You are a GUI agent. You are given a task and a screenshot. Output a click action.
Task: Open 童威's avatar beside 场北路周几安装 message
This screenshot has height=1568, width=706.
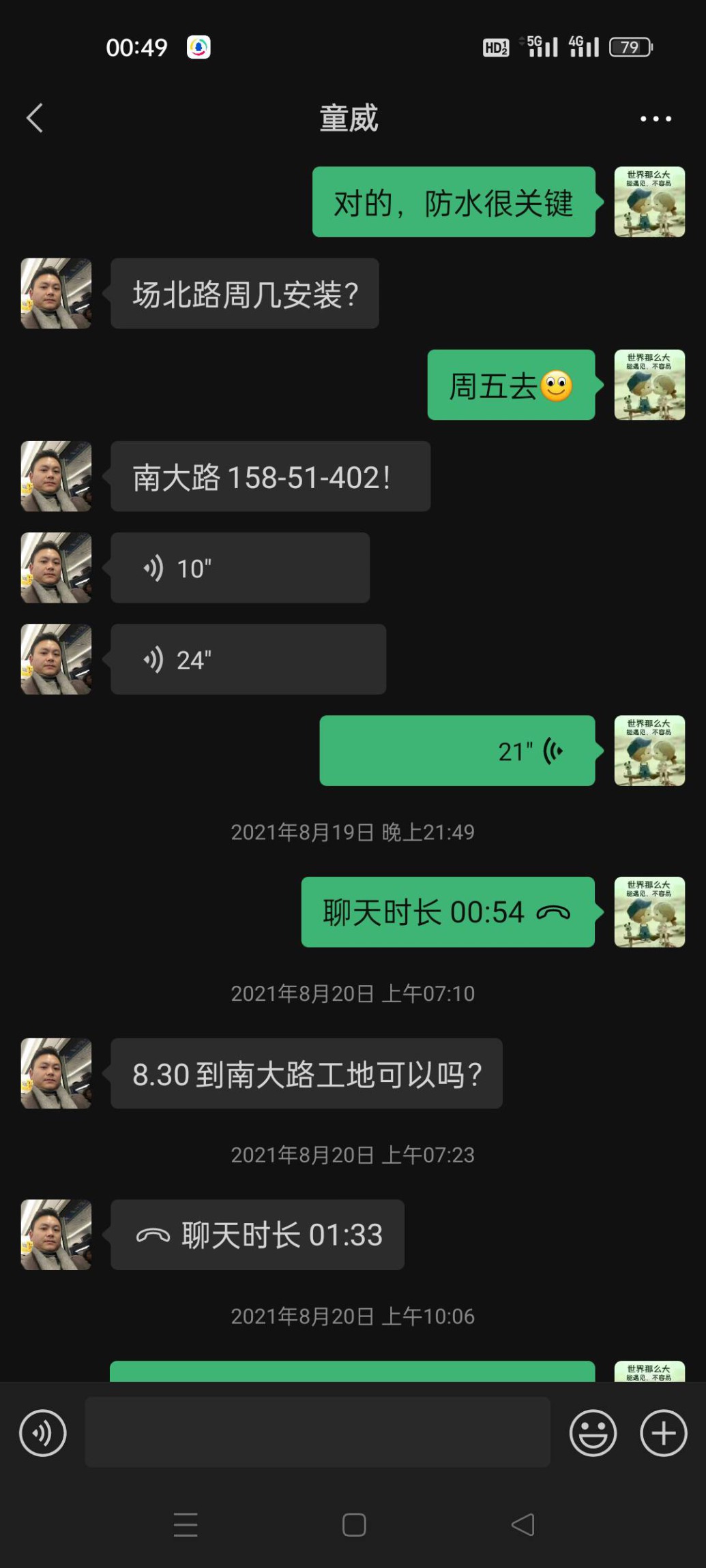tap(56, 293)
